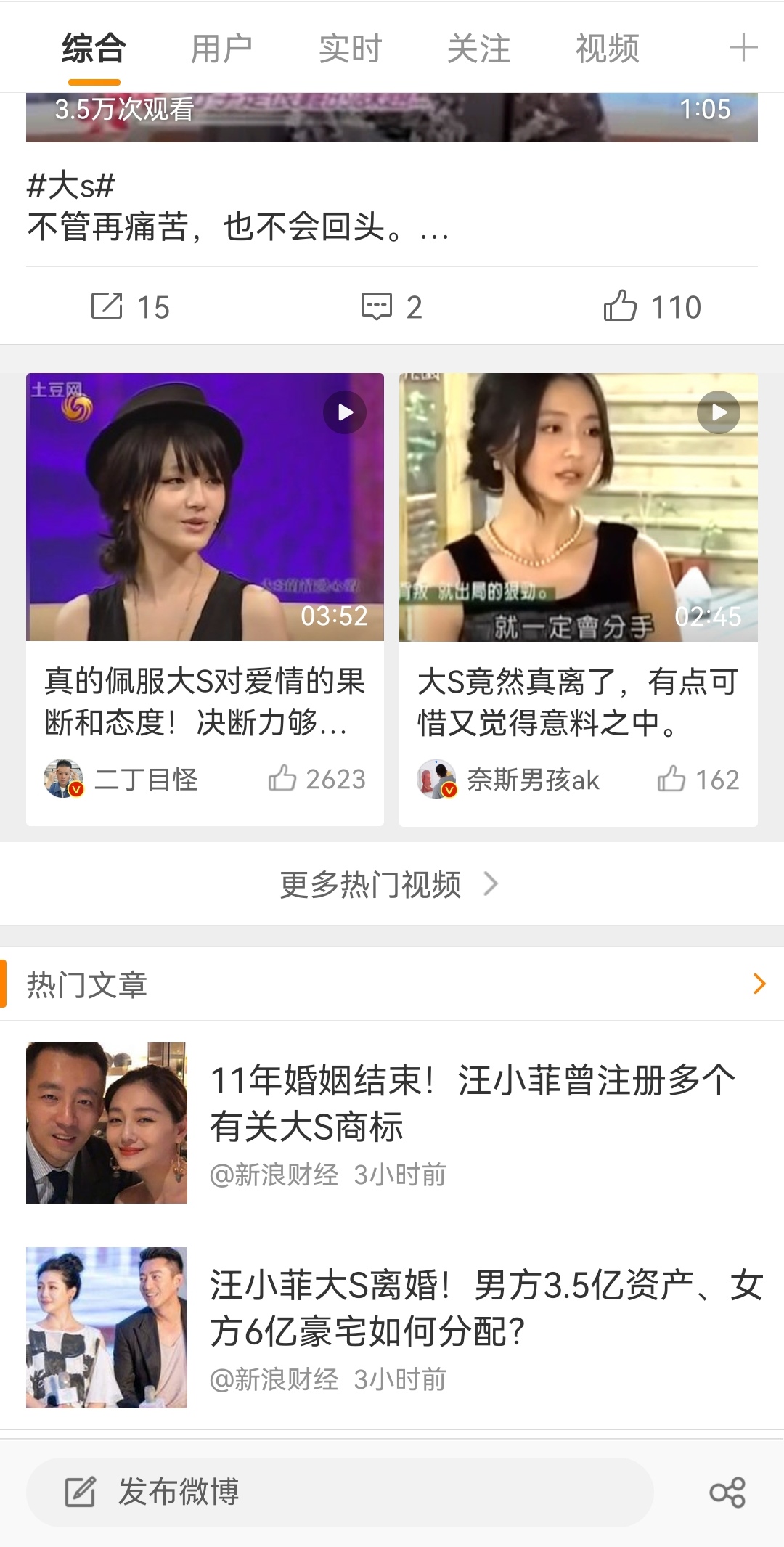Screen dimensions: 784x1547
Task: Play the 03:52 video by 二丁目怪
Action: tap(205, 507)
